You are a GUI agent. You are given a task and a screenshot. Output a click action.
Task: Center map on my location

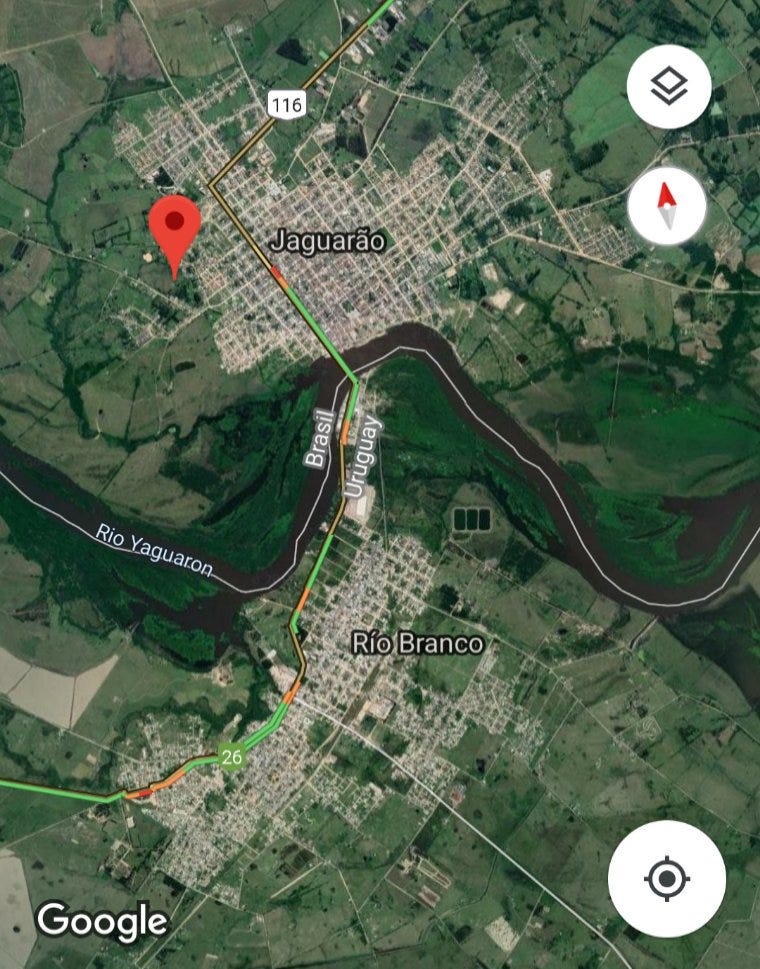tap(667, 879)
